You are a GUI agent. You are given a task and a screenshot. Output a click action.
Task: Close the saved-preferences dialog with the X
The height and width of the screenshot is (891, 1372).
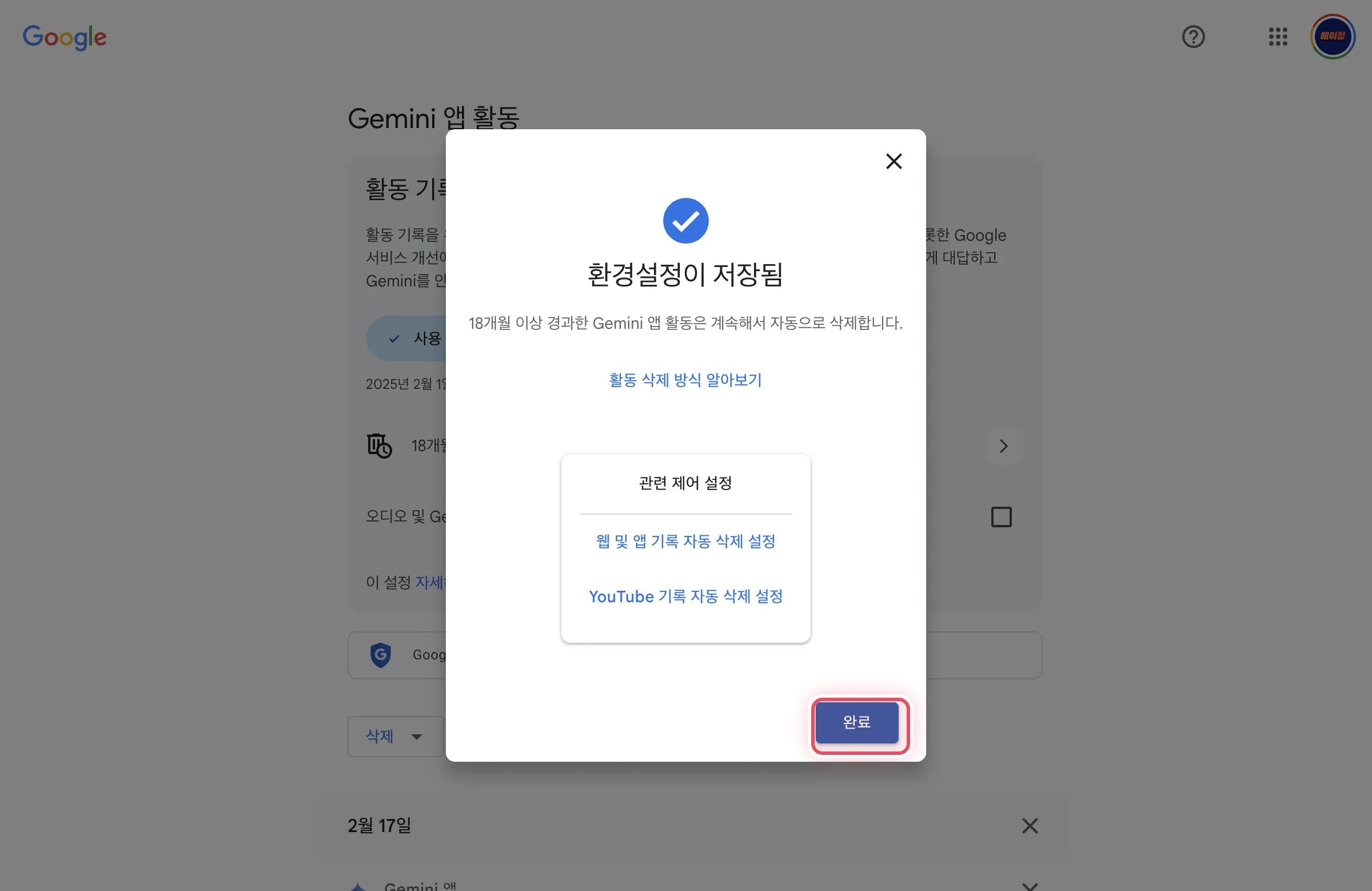(894, 161)
